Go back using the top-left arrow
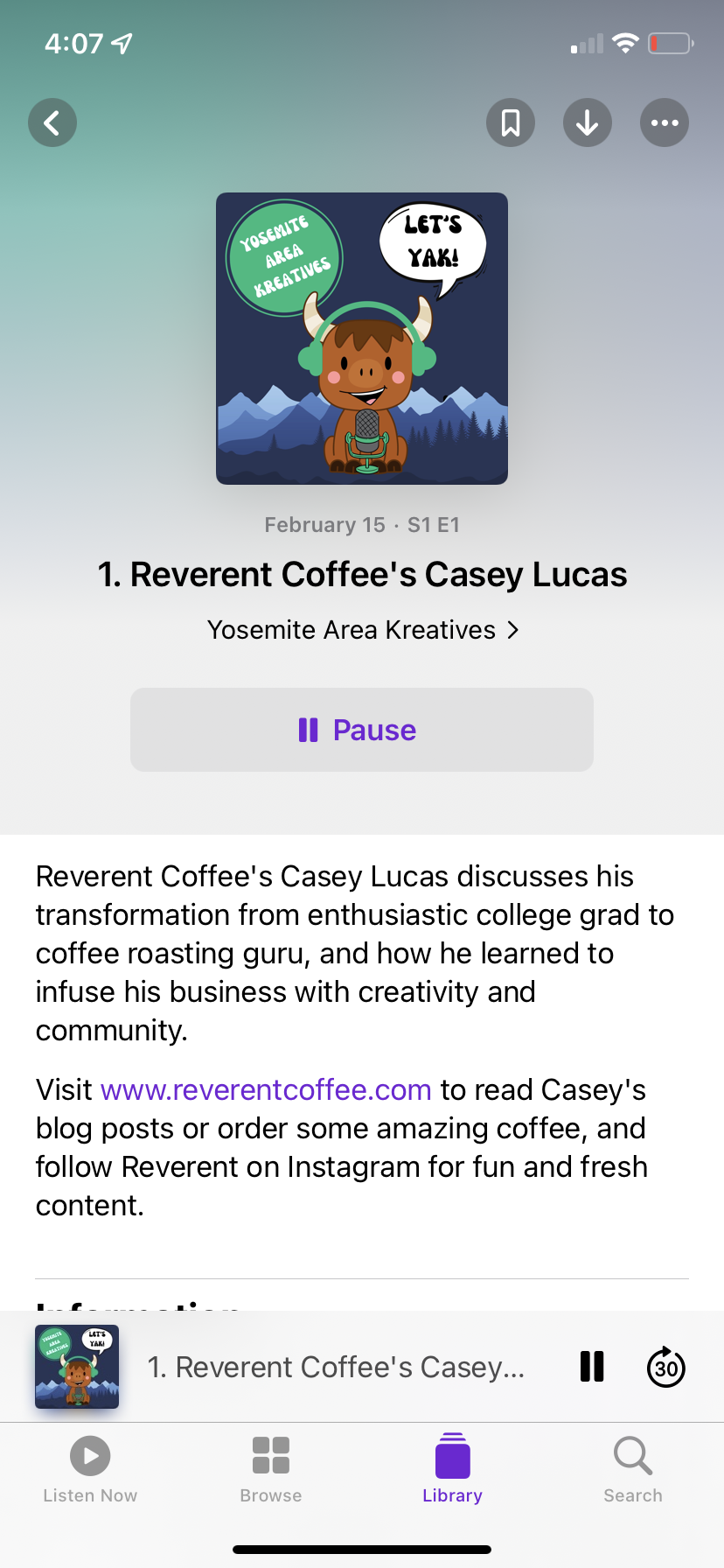Viewport: 724px width, 1568px height. pos(52,122)
